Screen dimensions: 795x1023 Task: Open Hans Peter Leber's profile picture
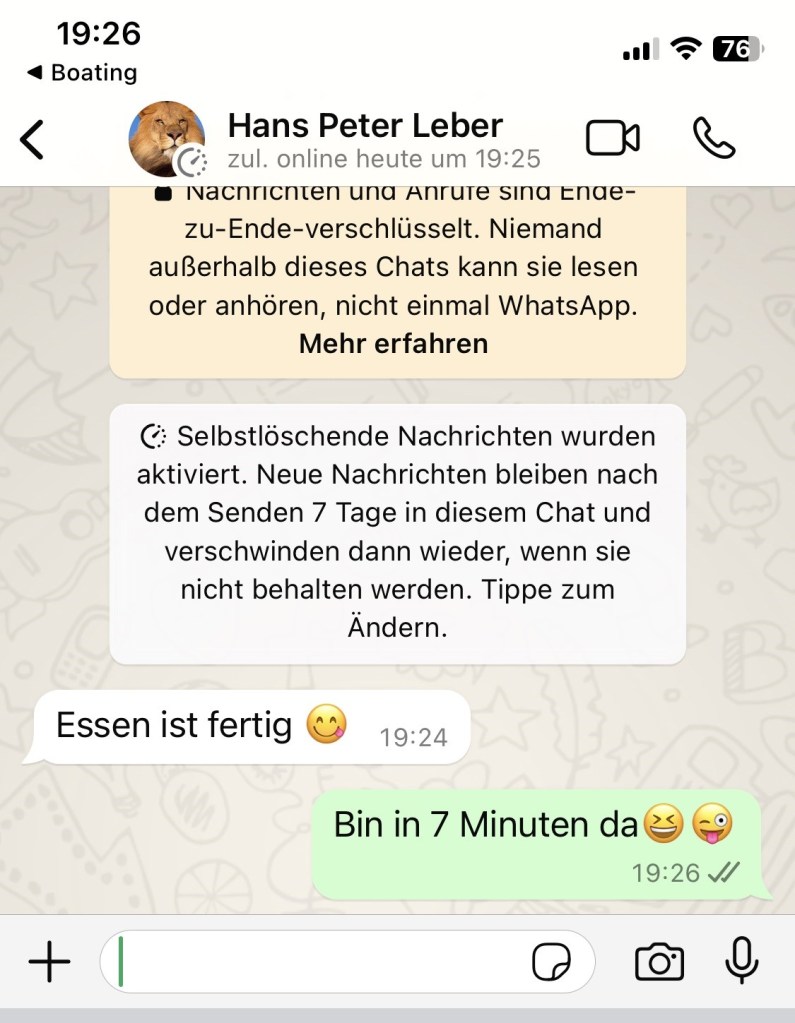click(167, 139)
